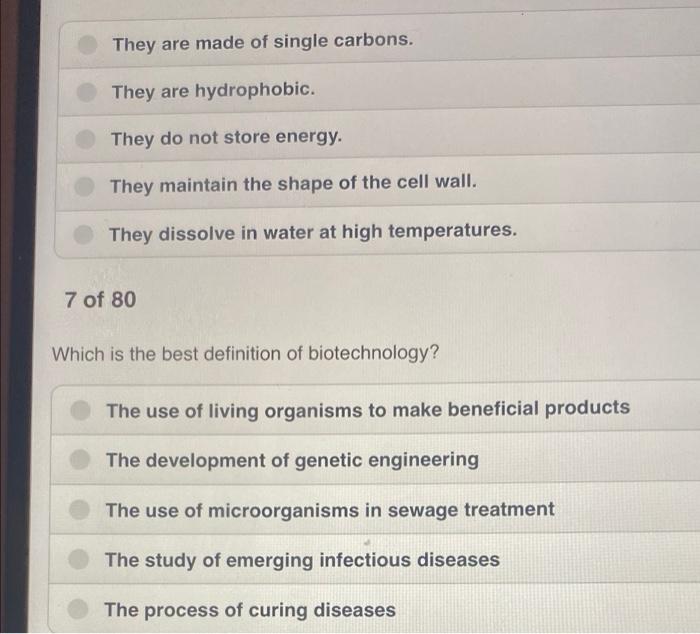This screenshot has height=634, width=700.
Task: Pick 'The use of microorganisms in sewage treatment'
Action: 81,511
